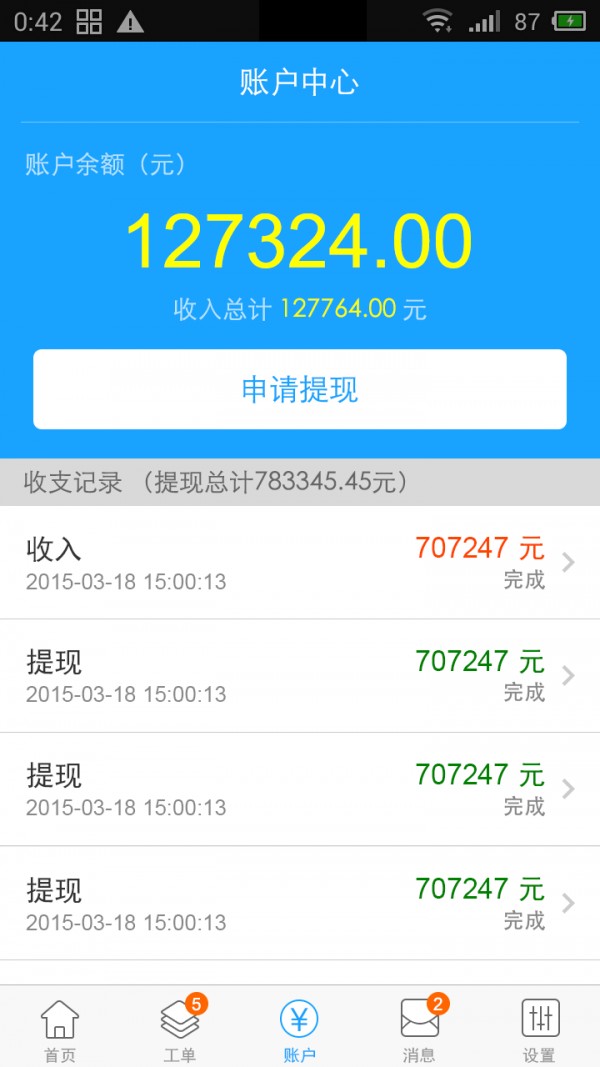Viewport: 600px width, 1067px height.
Task: Tap the 申请提现 button
Action: [299, 389]
